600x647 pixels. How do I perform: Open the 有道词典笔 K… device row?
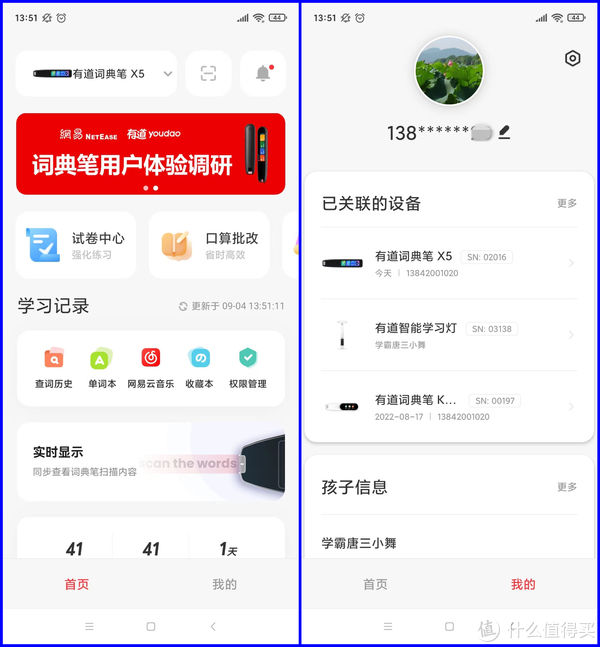[449, 407]
